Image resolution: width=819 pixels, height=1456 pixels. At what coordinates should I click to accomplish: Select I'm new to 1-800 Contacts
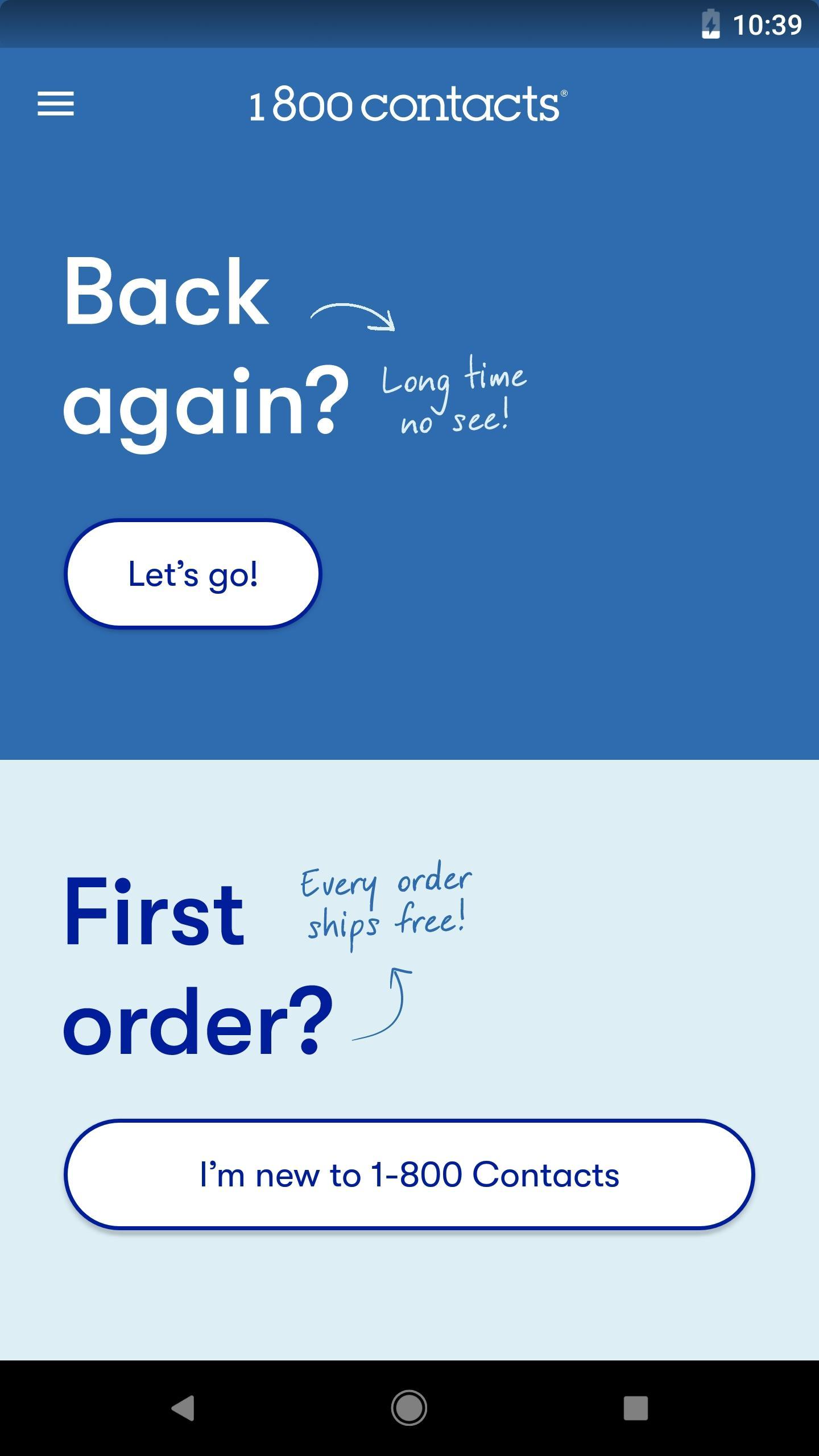coord(409,1174)
